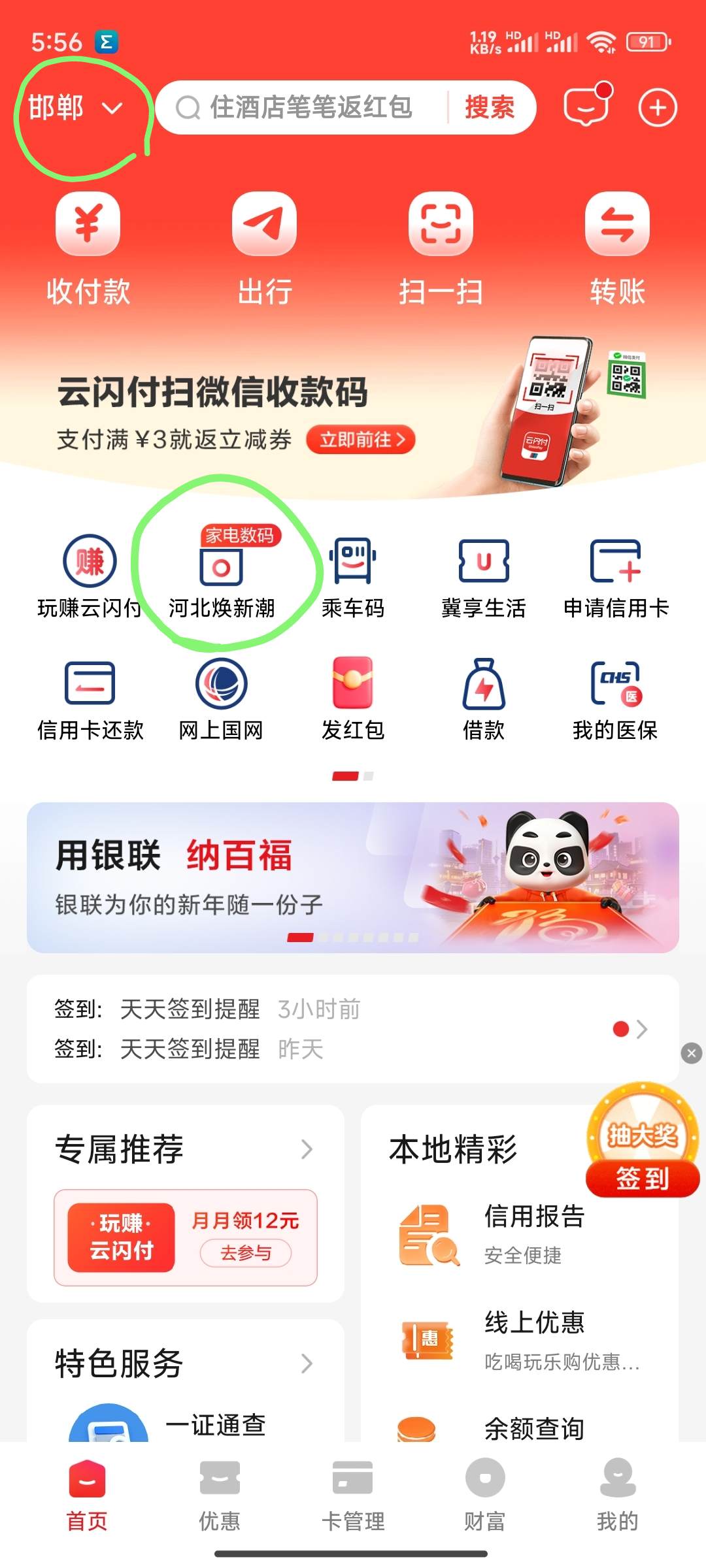706x1568 pixels.
Task: Open 收付款 payment code
Action: [88, 248]
